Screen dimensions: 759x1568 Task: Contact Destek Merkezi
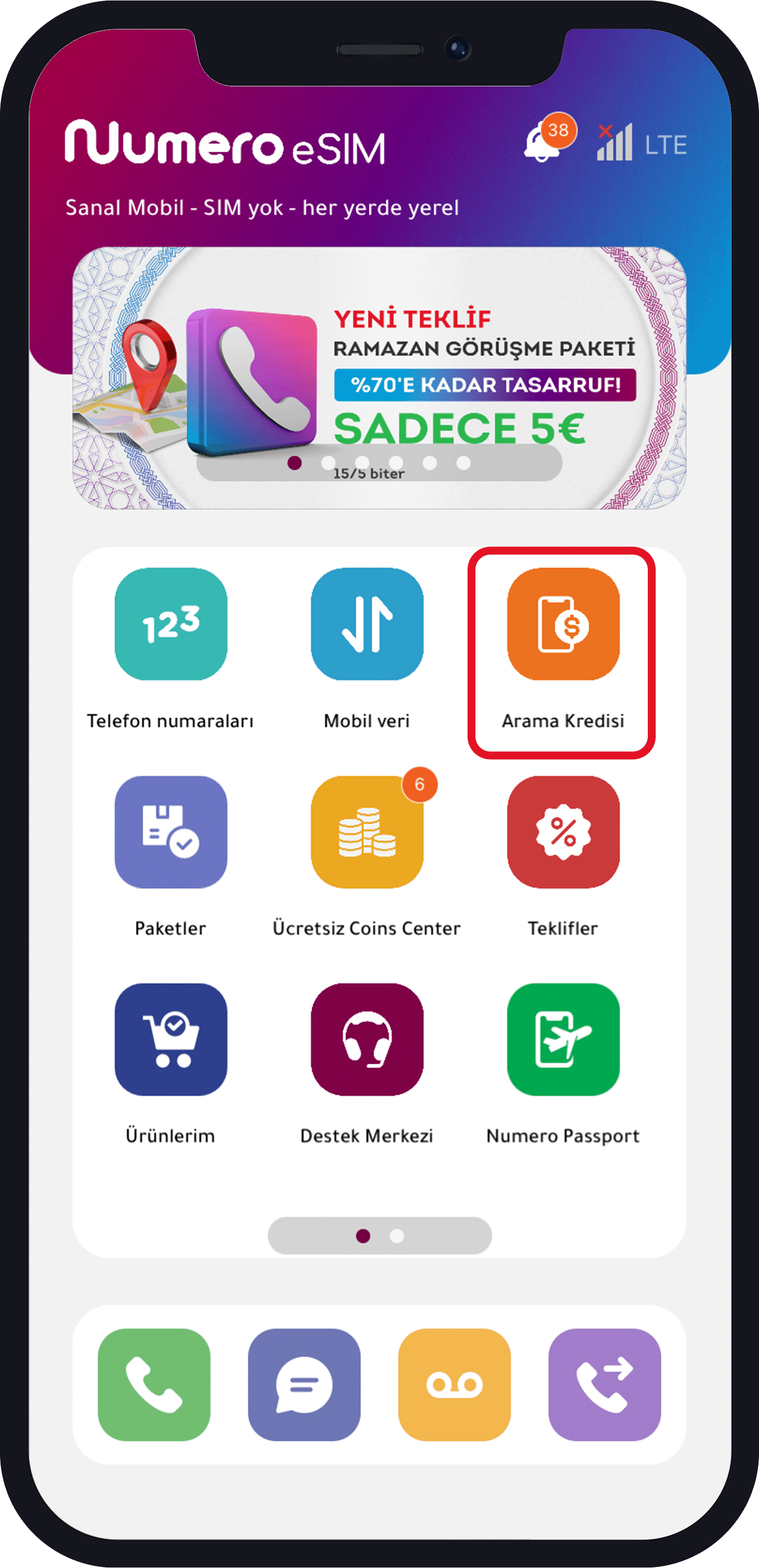[367, 1040]
